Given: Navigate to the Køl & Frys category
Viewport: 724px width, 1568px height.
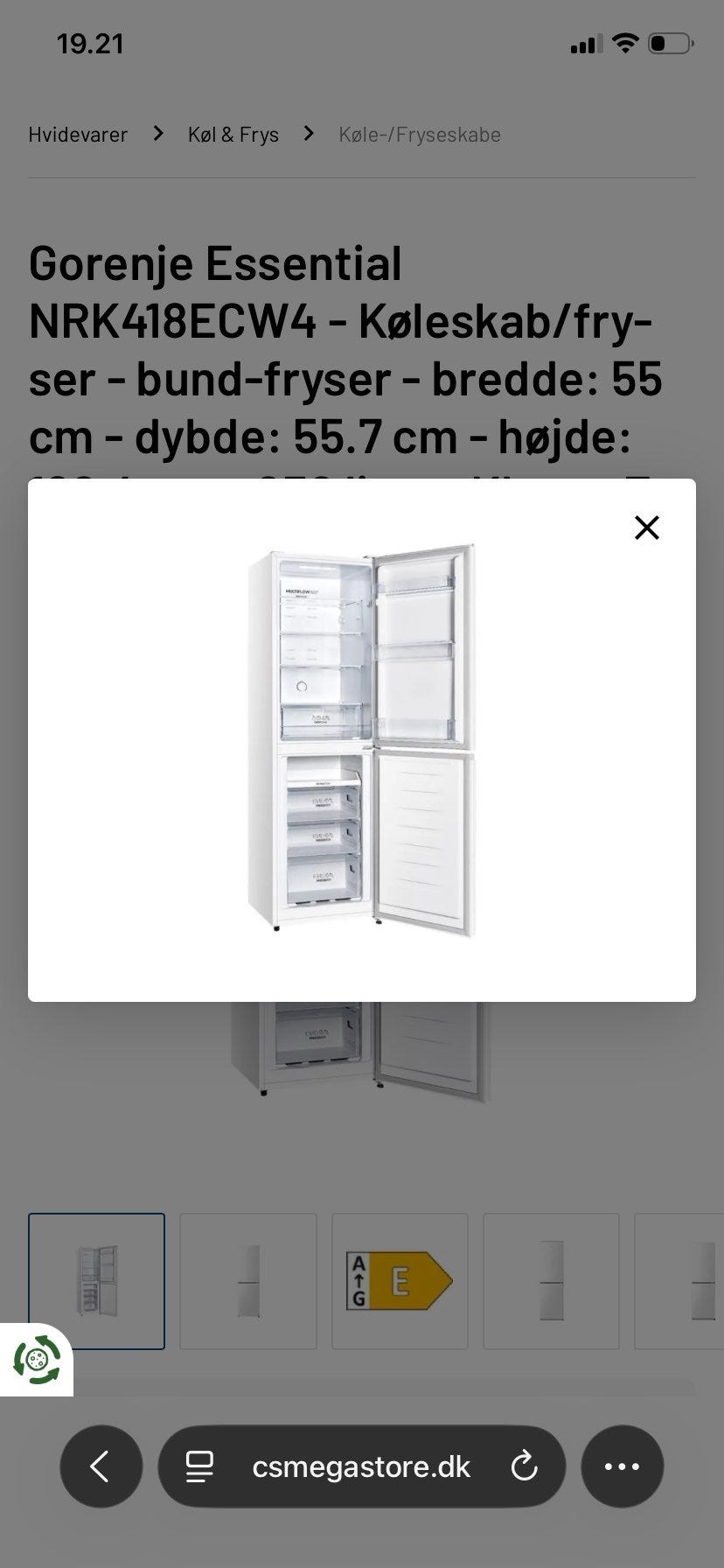Looking at the screenshot, I should coord(233,134).
